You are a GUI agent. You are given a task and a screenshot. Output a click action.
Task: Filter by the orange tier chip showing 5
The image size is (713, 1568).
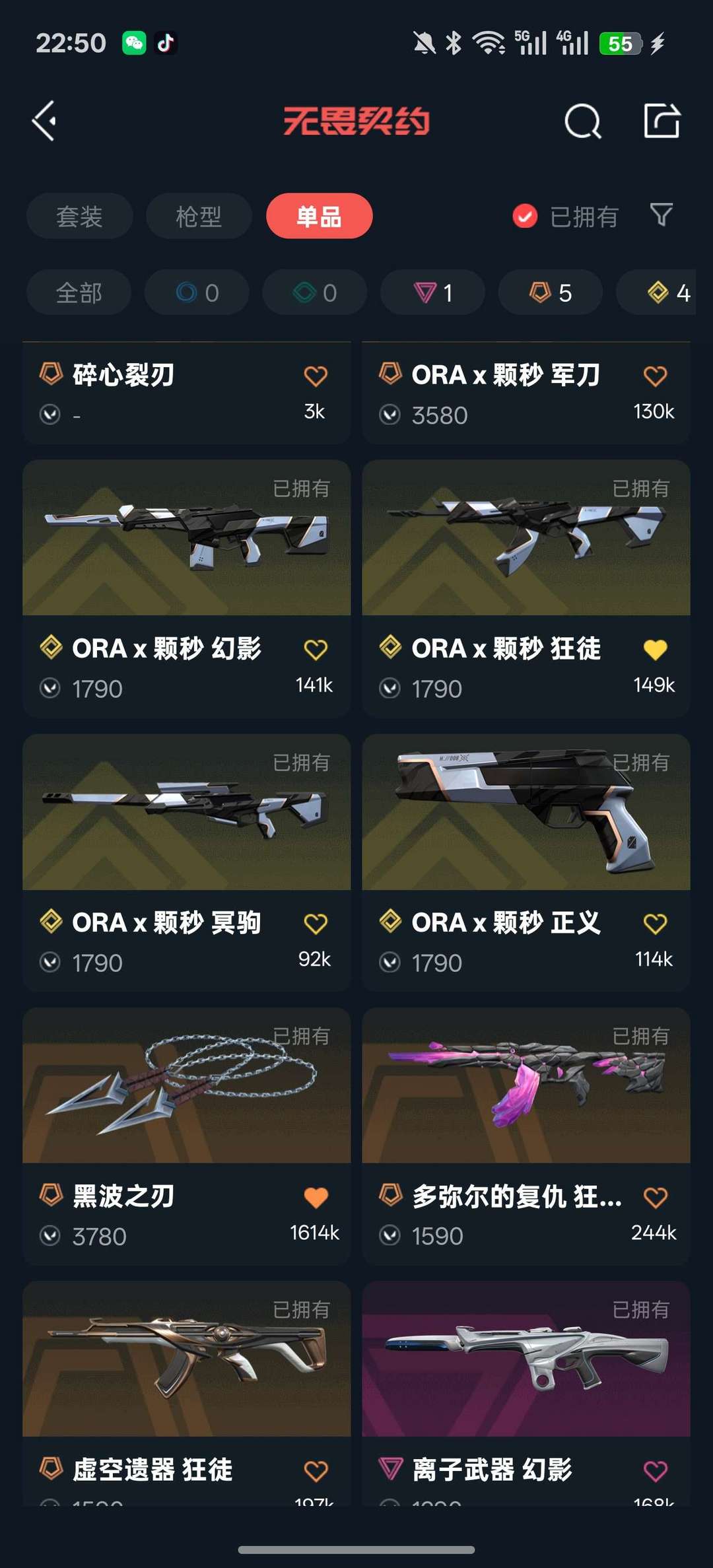click(x=551, y=292)
